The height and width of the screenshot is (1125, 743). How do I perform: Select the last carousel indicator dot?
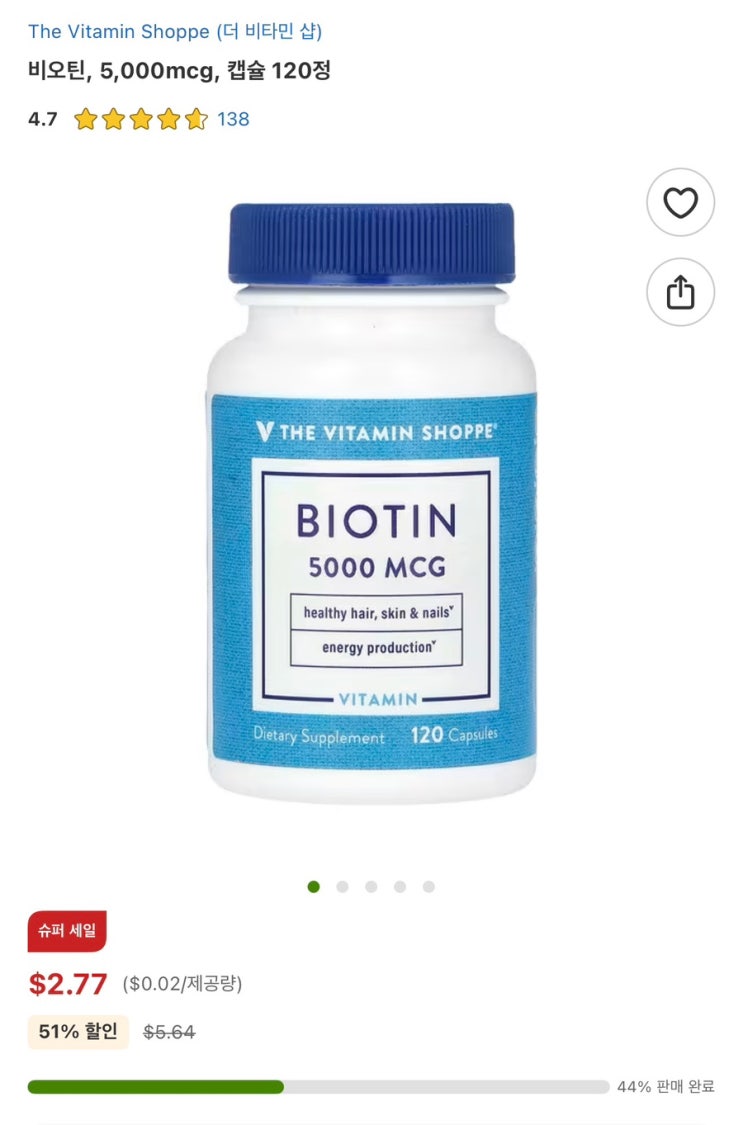pyautogui.click(x=428, y=885)
